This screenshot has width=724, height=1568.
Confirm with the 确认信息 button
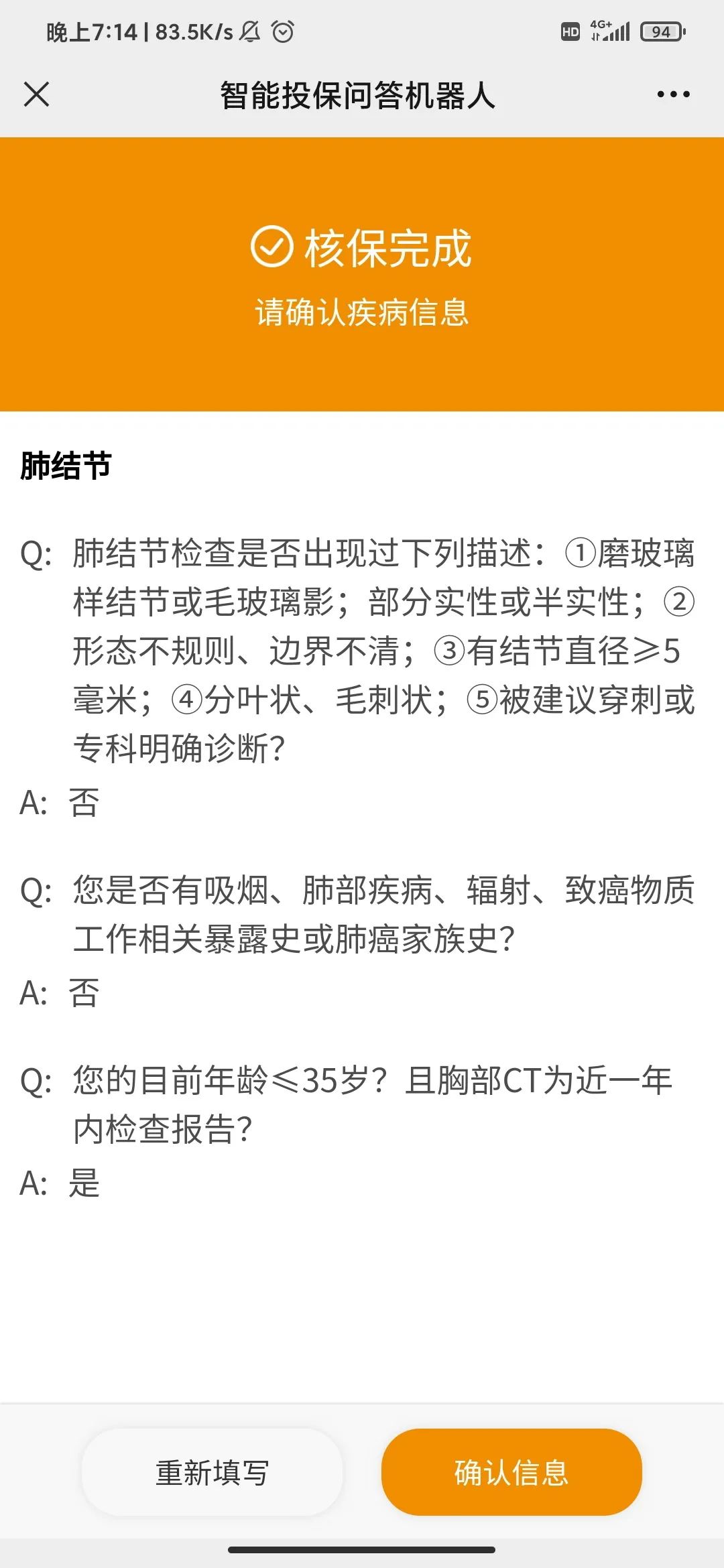(511, 1472)
